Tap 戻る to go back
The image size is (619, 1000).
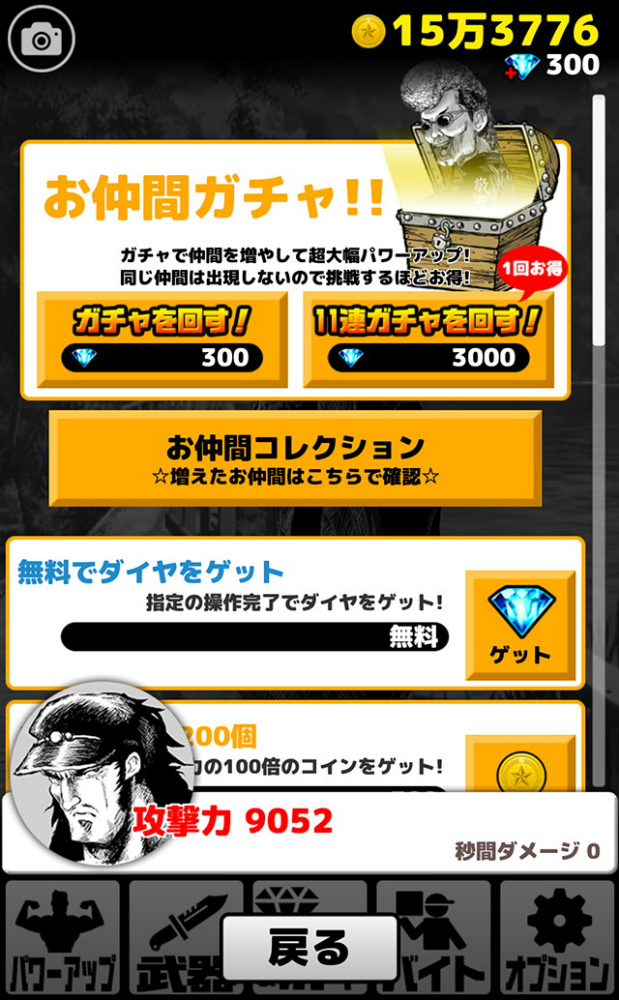[x=309, y=947]
